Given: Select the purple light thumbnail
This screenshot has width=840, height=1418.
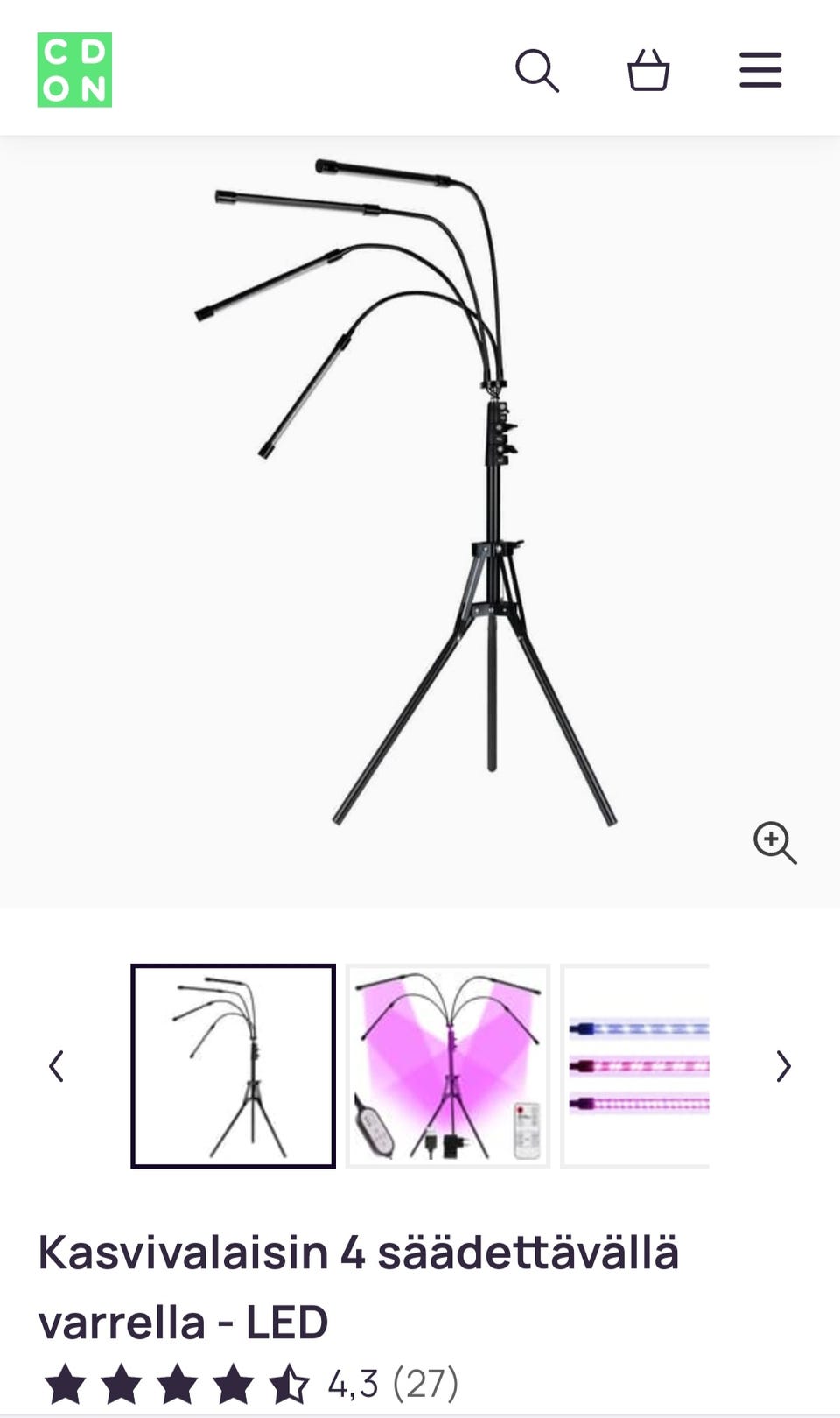Looking at the screenshot, I should pos(447,1066).
